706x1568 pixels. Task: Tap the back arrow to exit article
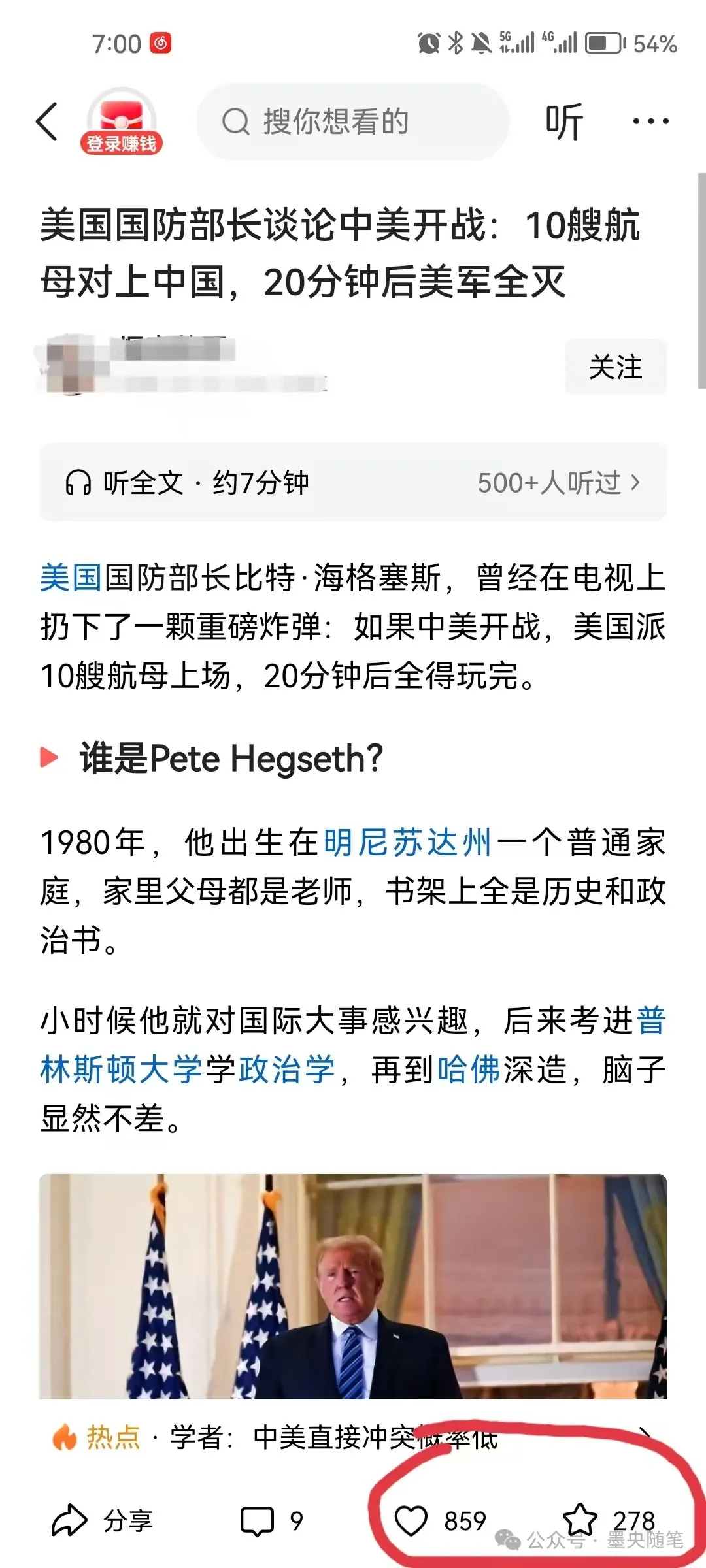47,121
